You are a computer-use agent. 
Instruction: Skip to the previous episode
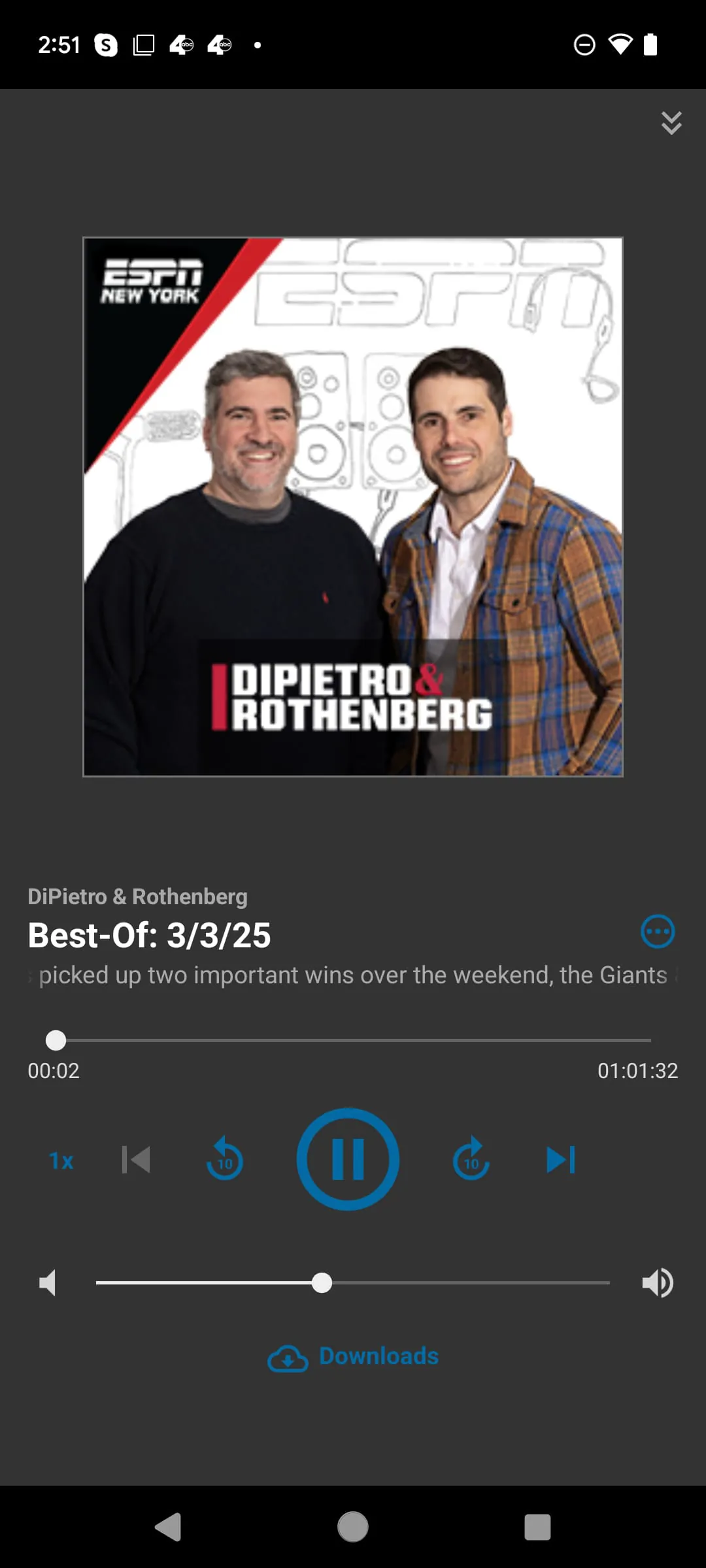(x=136, y=1160)
